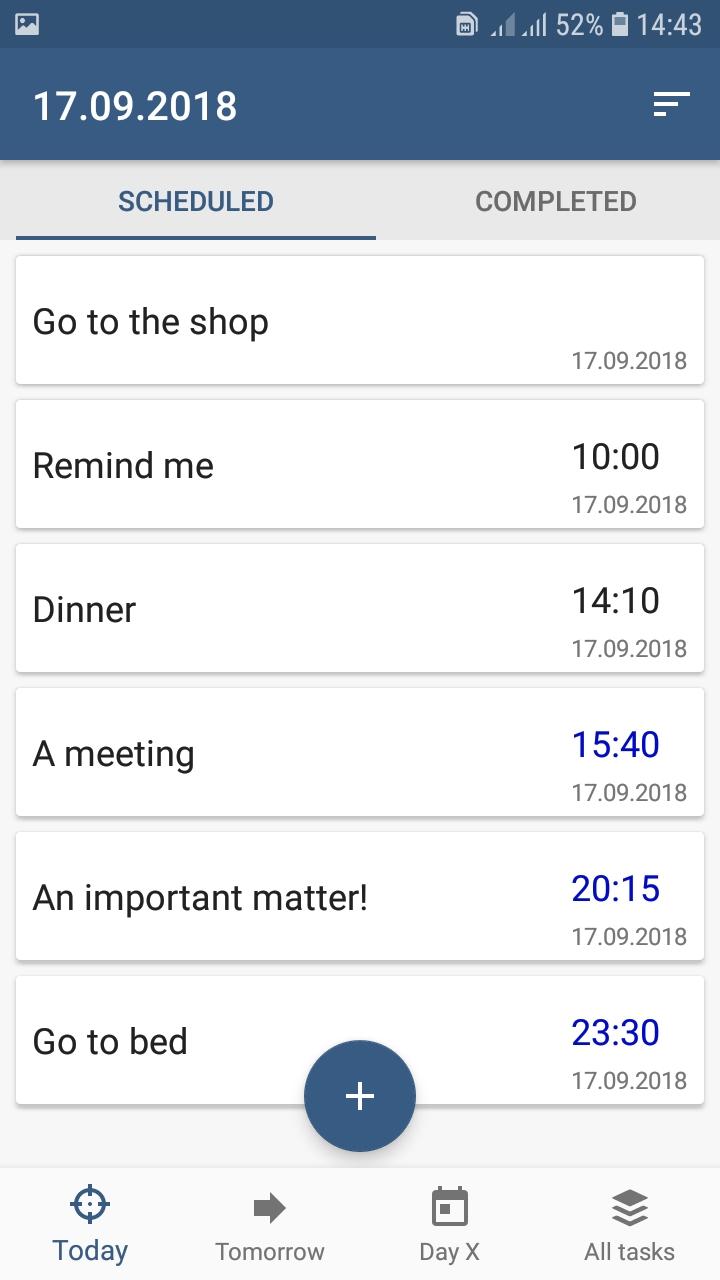The width and height of the screenshot is (720, 1280).
Task: Open the sort options icon
Action: click(x=672, y=104)
